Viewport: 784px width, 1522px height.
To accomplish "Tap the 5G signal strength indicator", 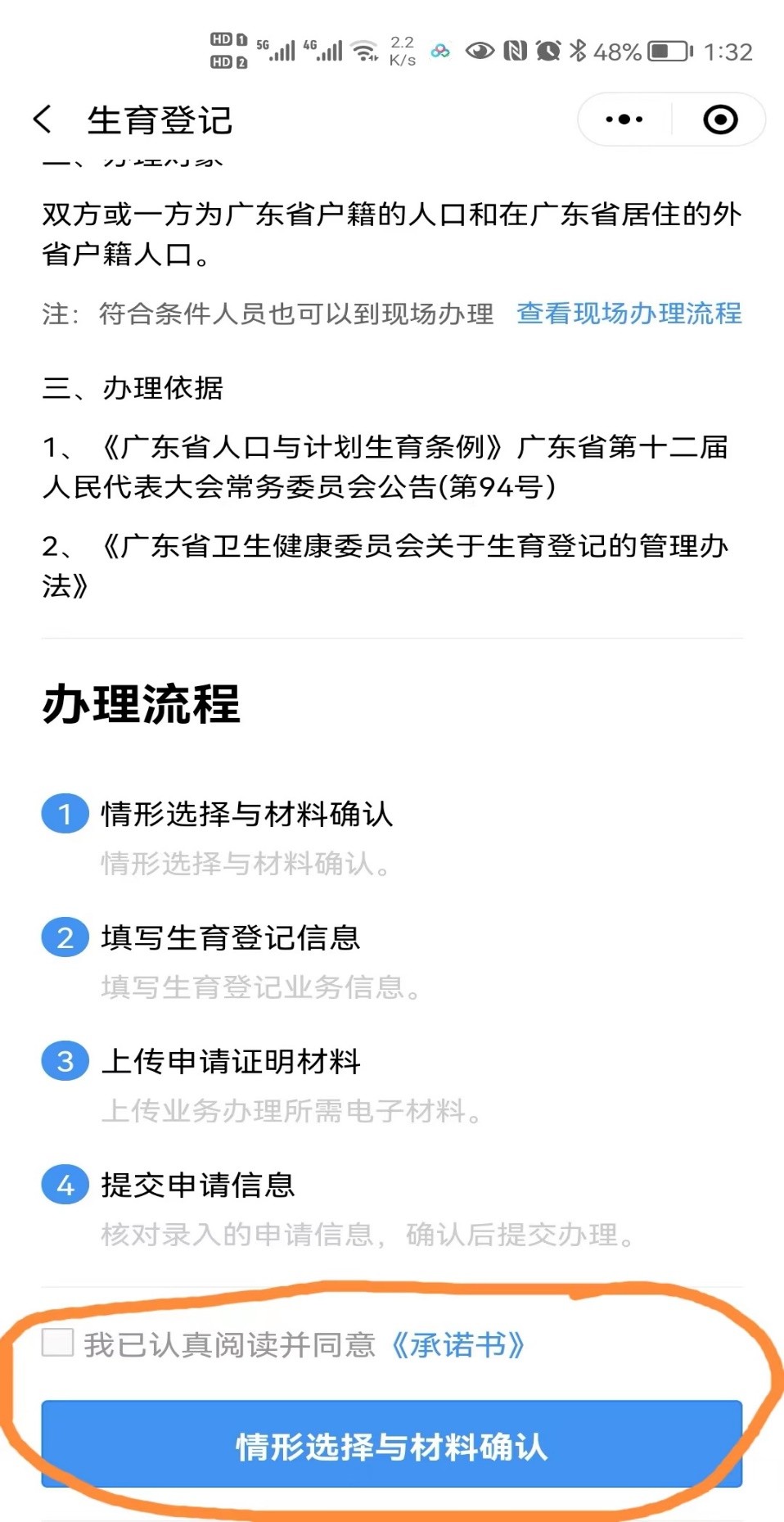I will coord(278,49).
